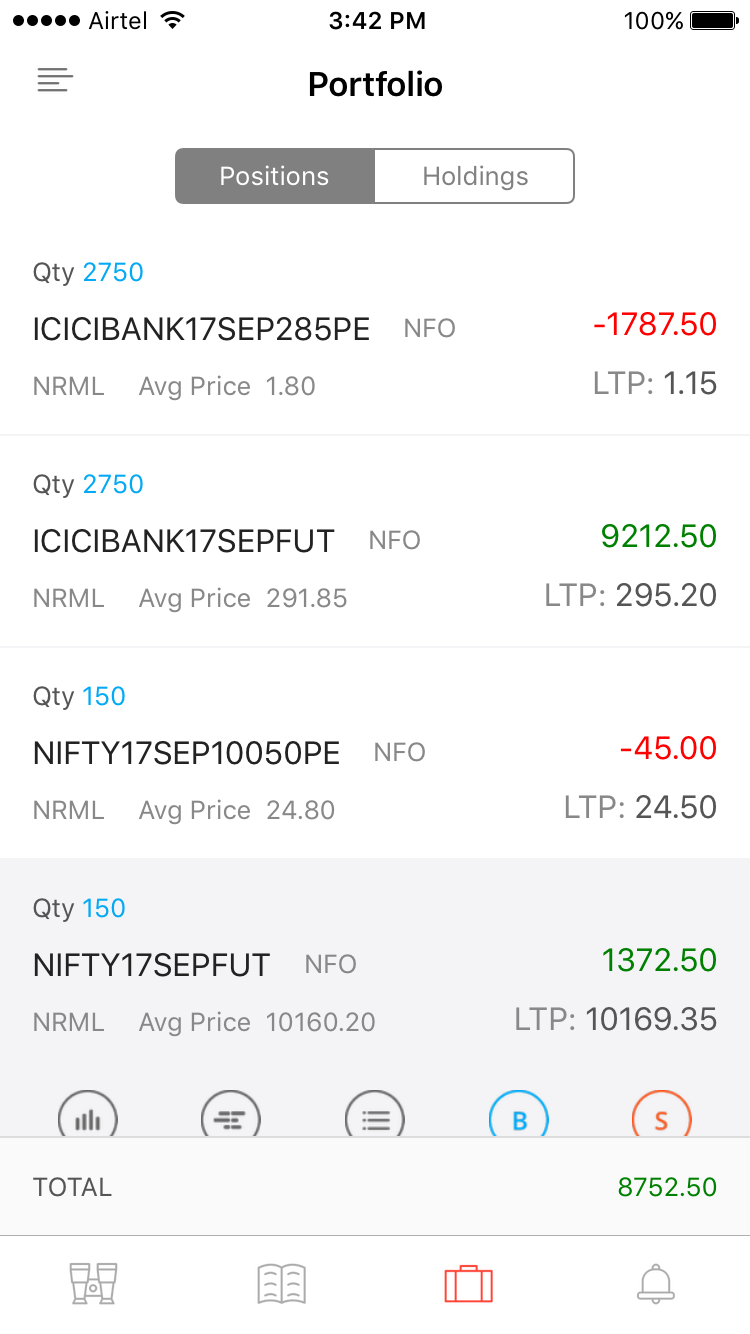Switch to the Holdings tab
The width and height of the screenshot is (750, 1334).
475,176
